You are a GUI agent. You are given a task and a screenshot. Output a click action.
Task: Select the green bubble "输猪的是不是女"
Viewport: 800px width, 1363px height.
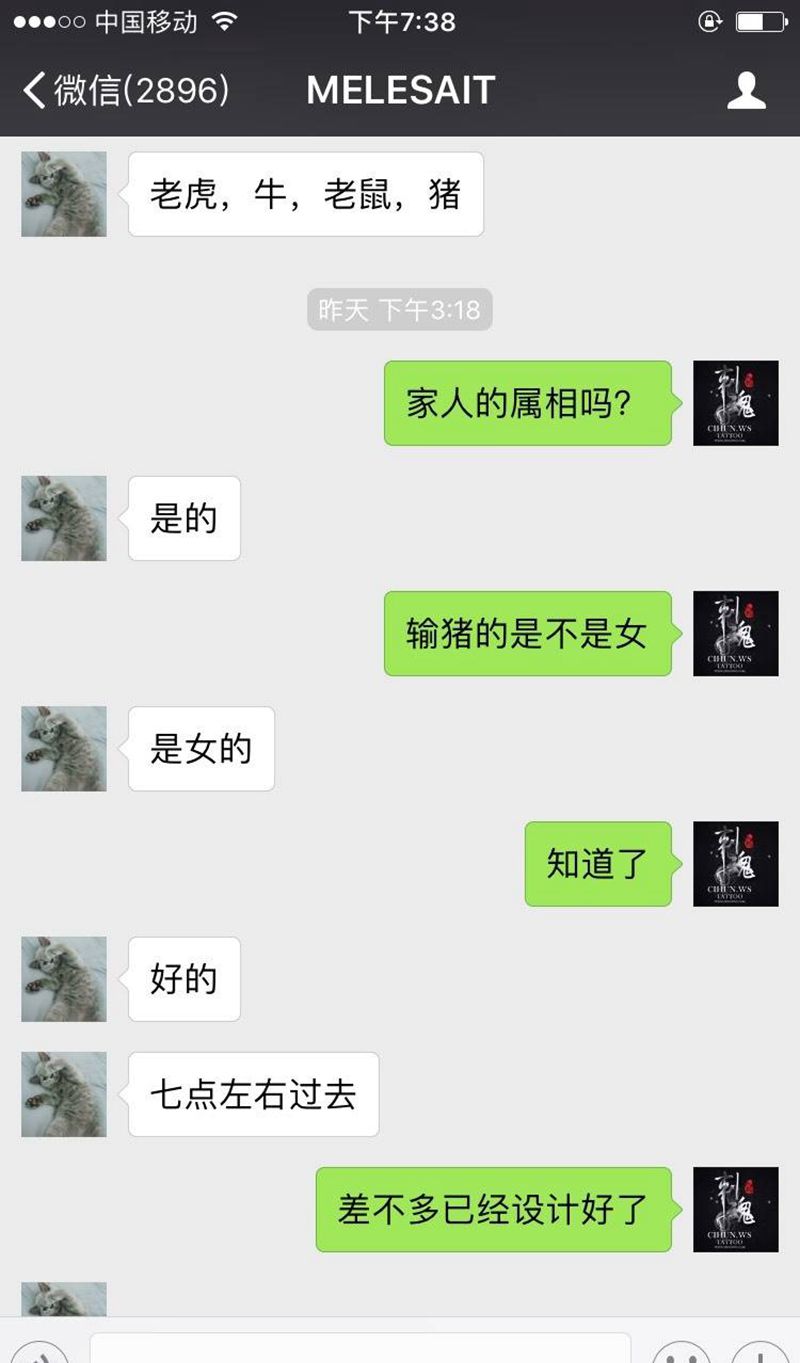point(527,634)
